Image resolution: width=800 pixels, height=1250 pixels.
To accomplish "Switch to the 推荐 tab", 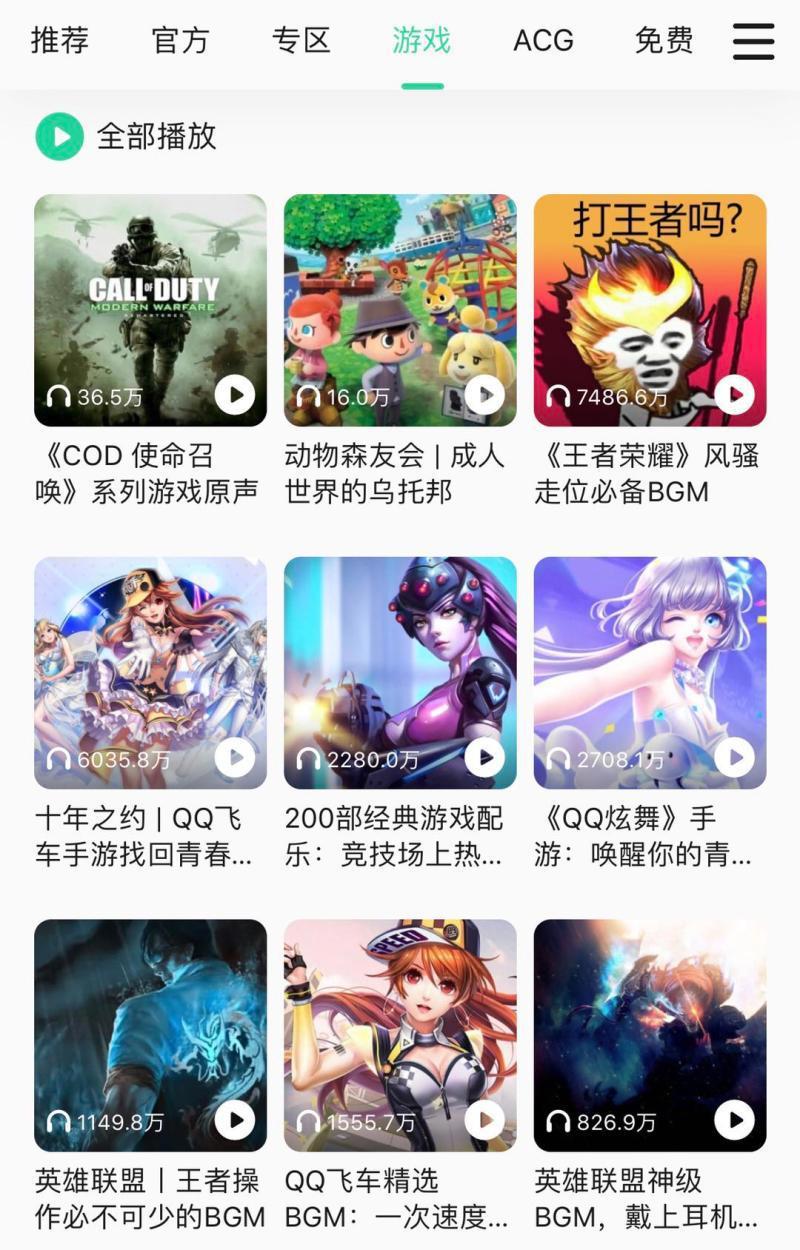I will coord(60,42).
